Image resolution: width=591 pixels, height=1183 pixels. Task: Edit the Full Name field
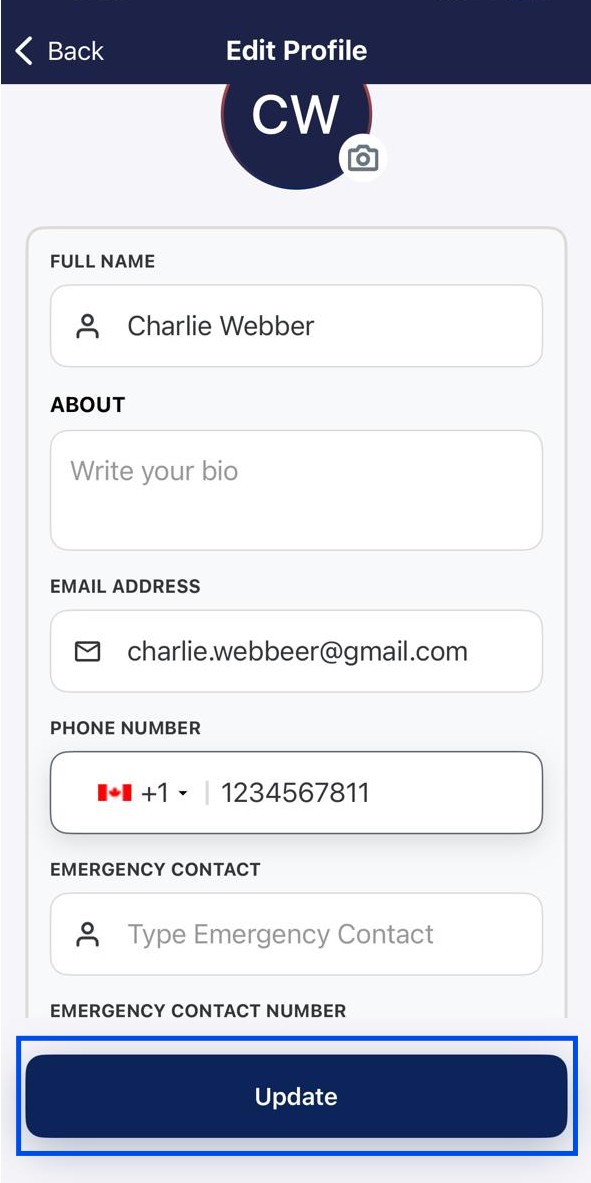point(296,326)
